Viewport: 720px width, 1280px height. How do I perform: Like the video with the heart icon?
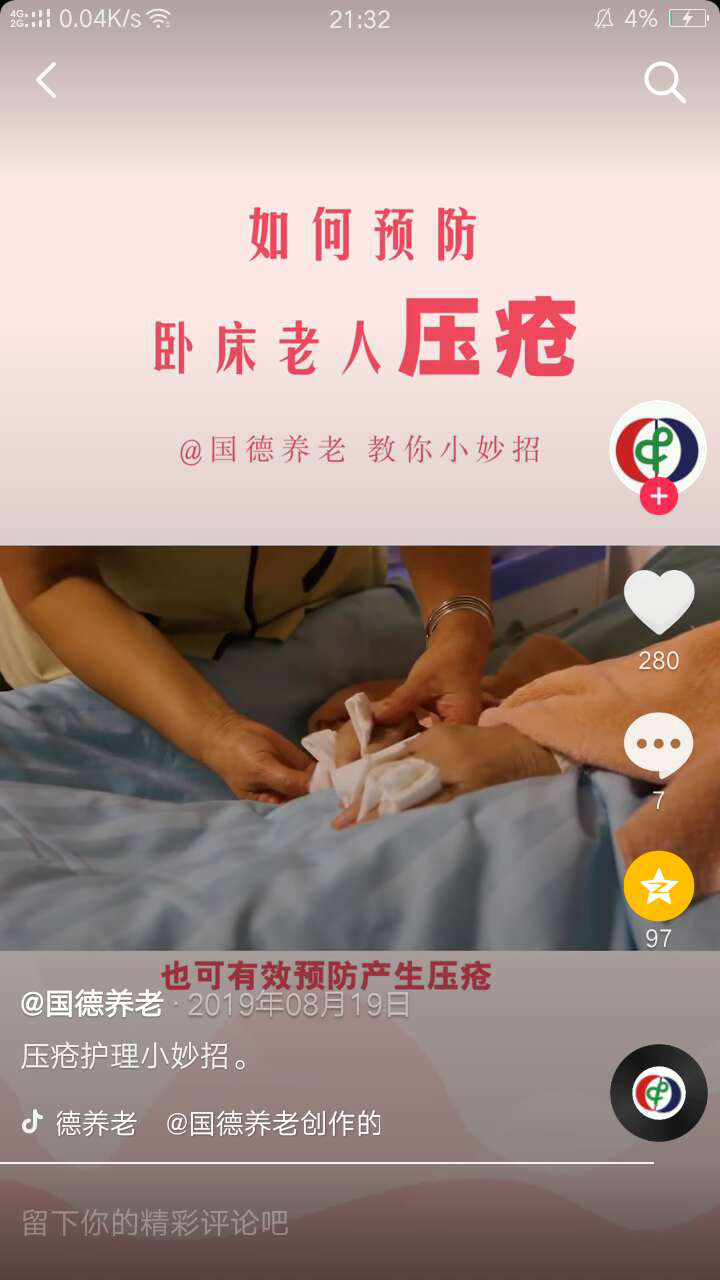[658, 602]
